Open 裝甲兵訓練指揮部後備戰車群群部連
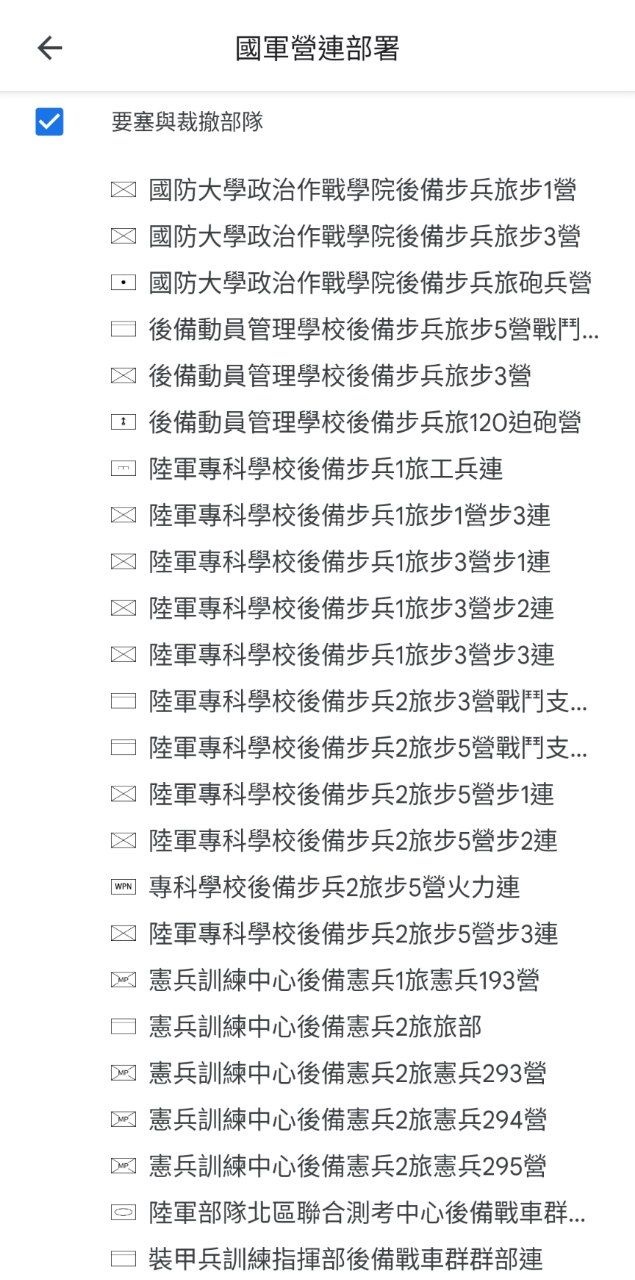Viewport: 635px width, 1280px height. tap(317, 1259)
